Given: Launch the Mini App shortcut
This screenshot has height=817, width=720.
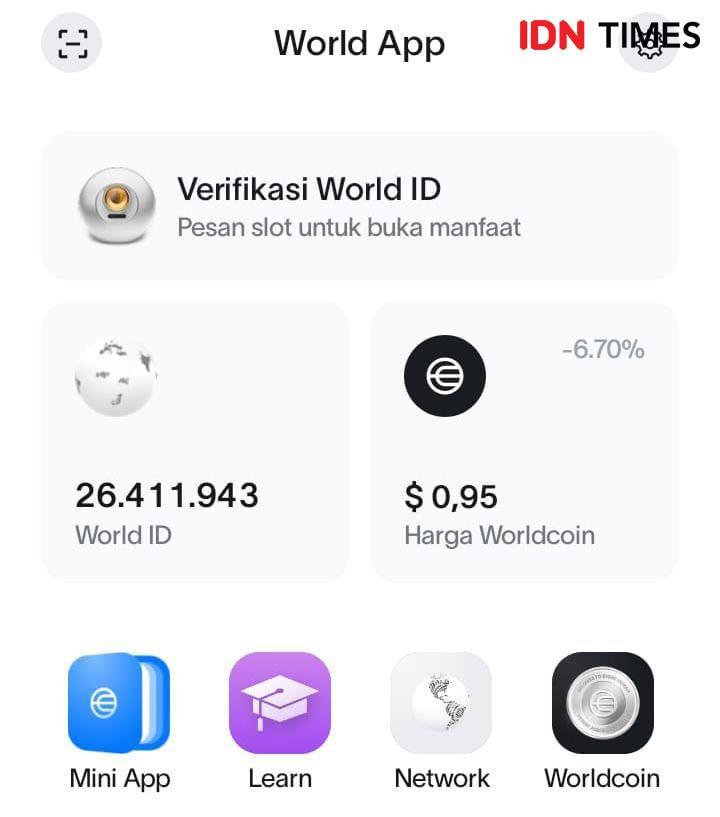Looking at the screenshot, I should 119,703.
